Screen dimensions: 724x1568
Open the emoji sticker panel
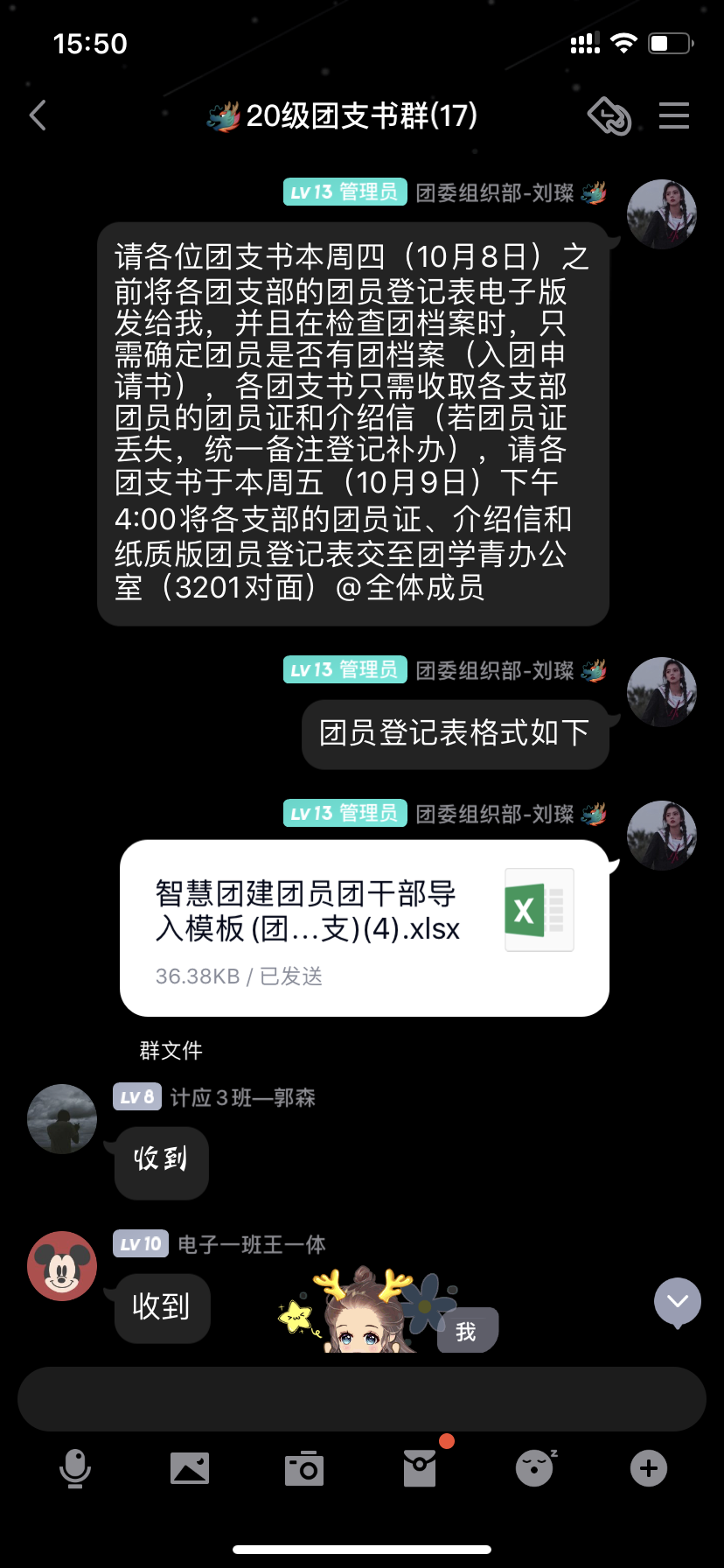534,1468
